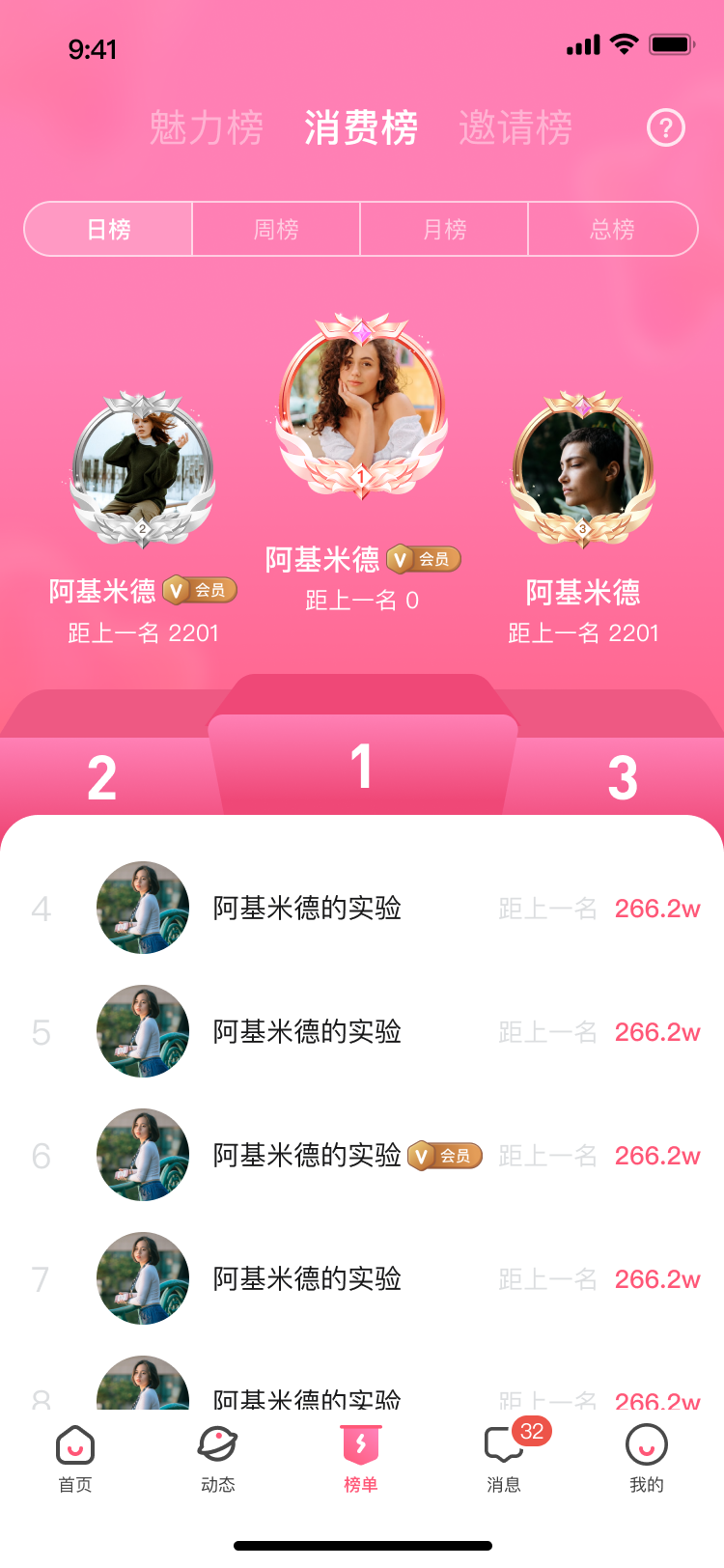This screenshot has height=1568, width=724.
Task: Select the 总榜 segment
Action: click(x=612, y=229)
